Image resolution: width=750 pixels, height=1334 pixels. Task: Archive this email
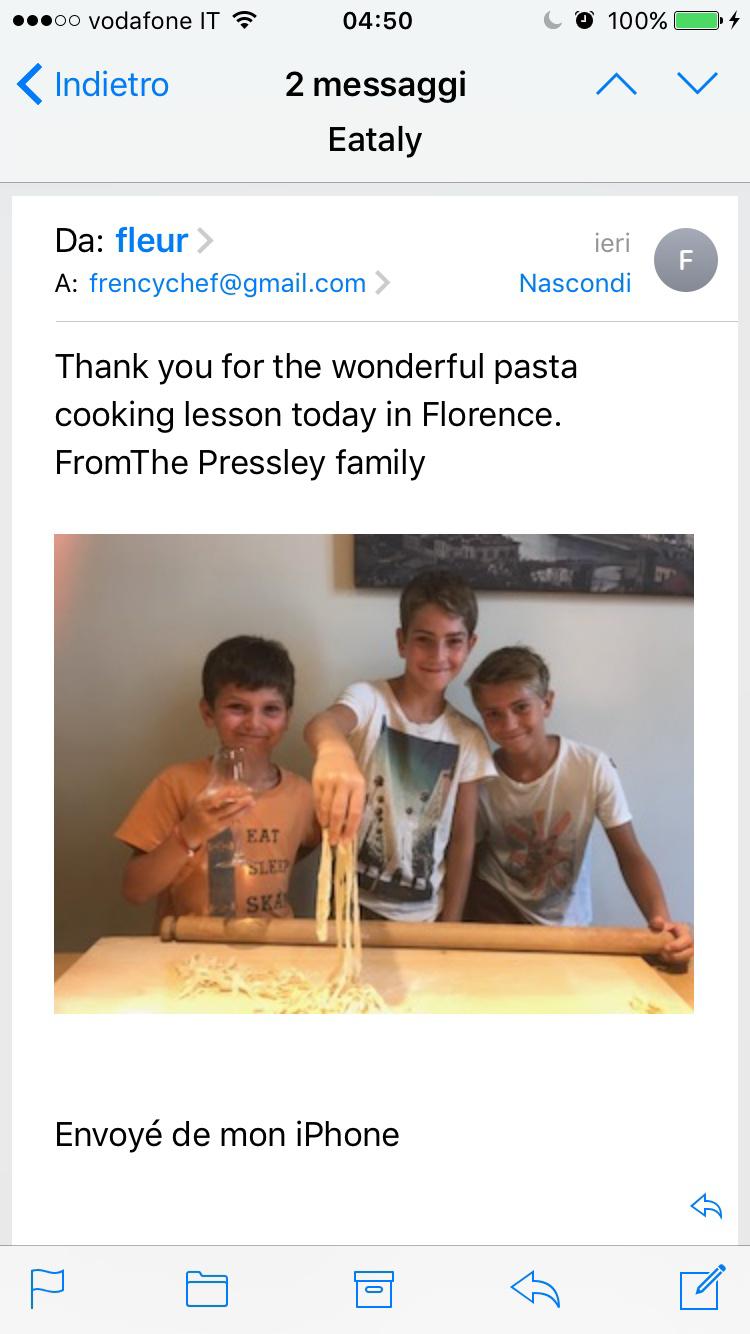coord(374,1288)
